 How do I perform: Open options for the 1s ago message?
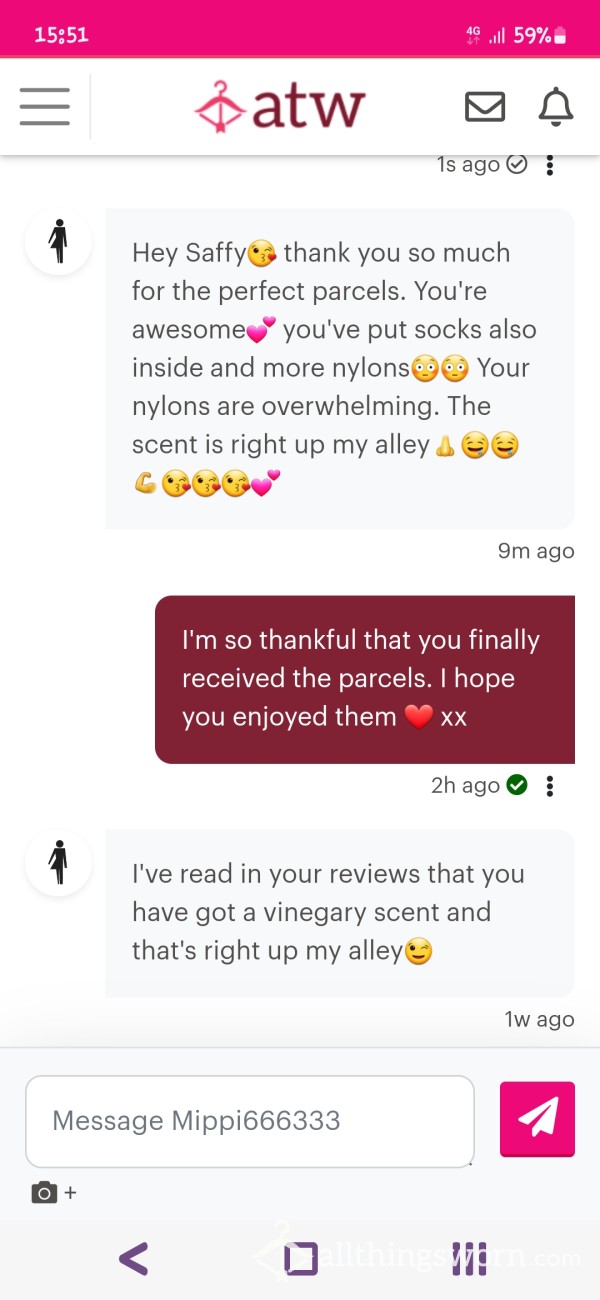549,165
